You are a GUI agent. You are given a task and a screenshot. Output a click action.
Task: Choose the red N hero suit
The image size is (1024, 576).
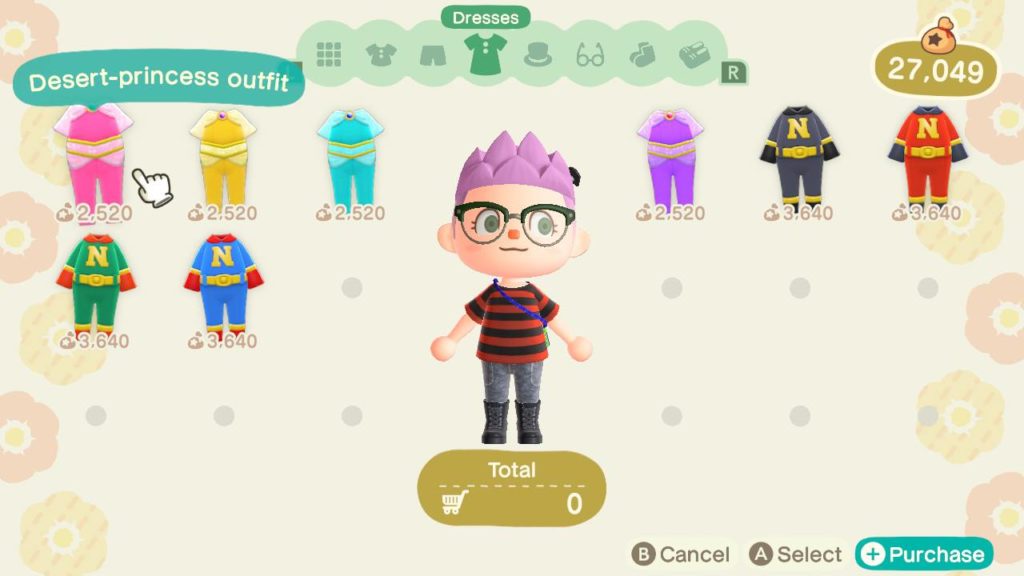[927, 155]
